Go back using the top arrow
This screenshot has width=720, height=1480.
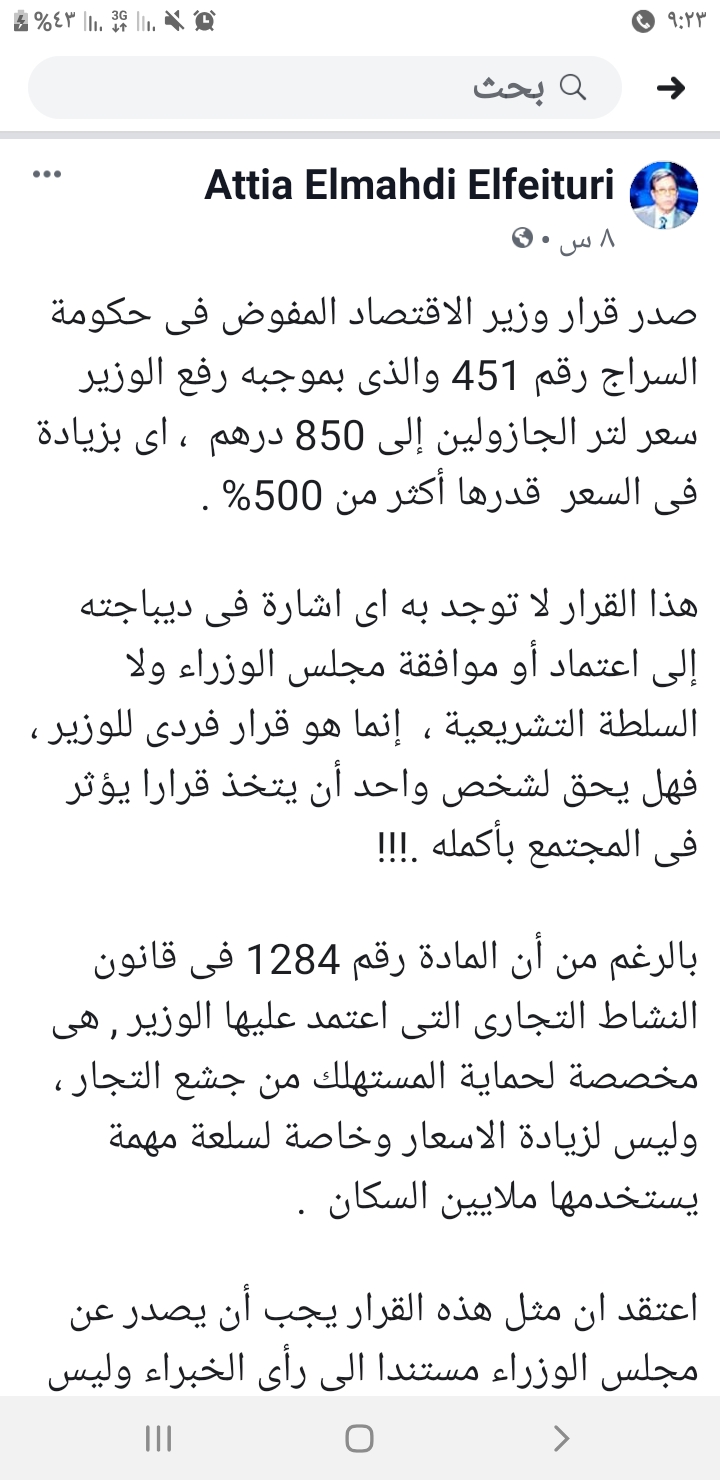[x=670, y=88]
